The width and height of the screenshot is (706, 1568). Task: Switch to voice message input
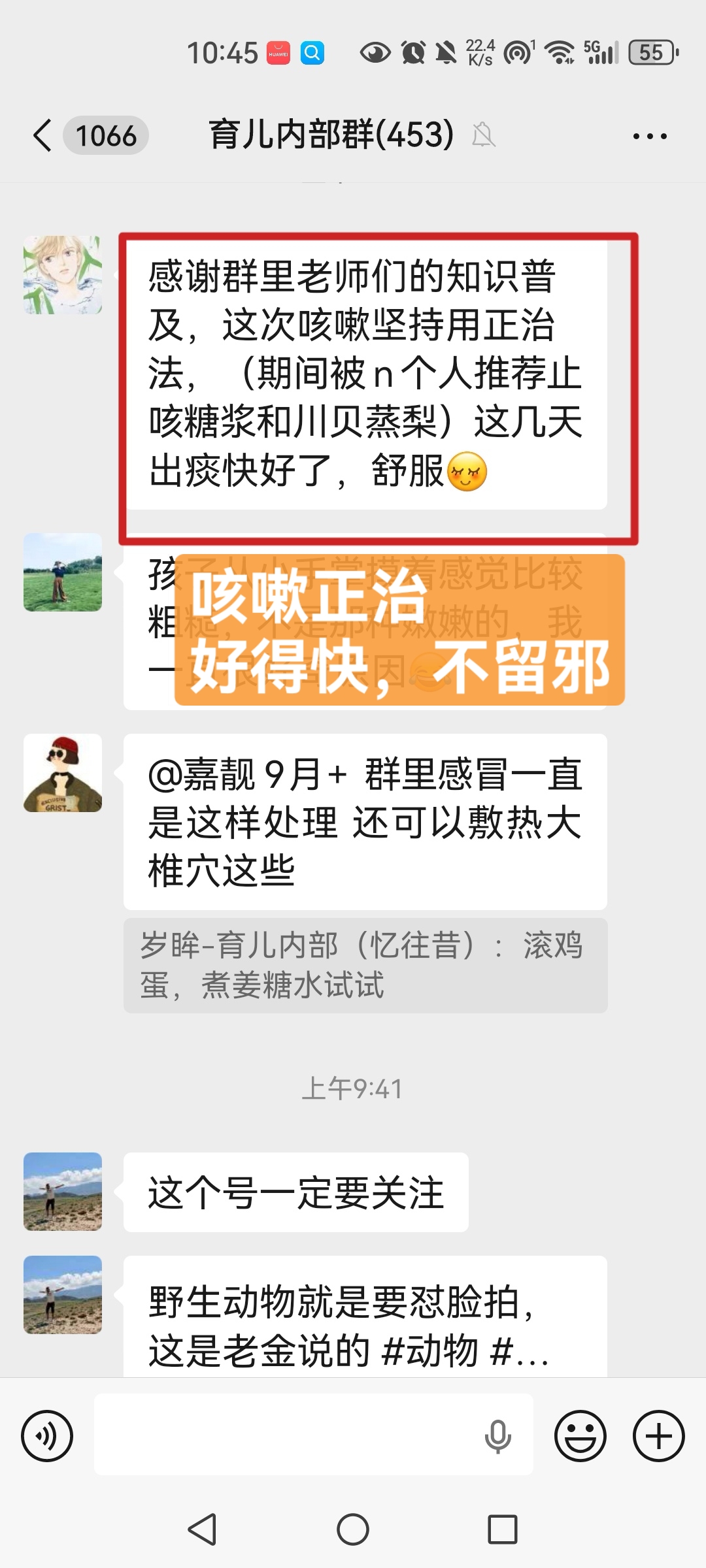[47, 1435]
